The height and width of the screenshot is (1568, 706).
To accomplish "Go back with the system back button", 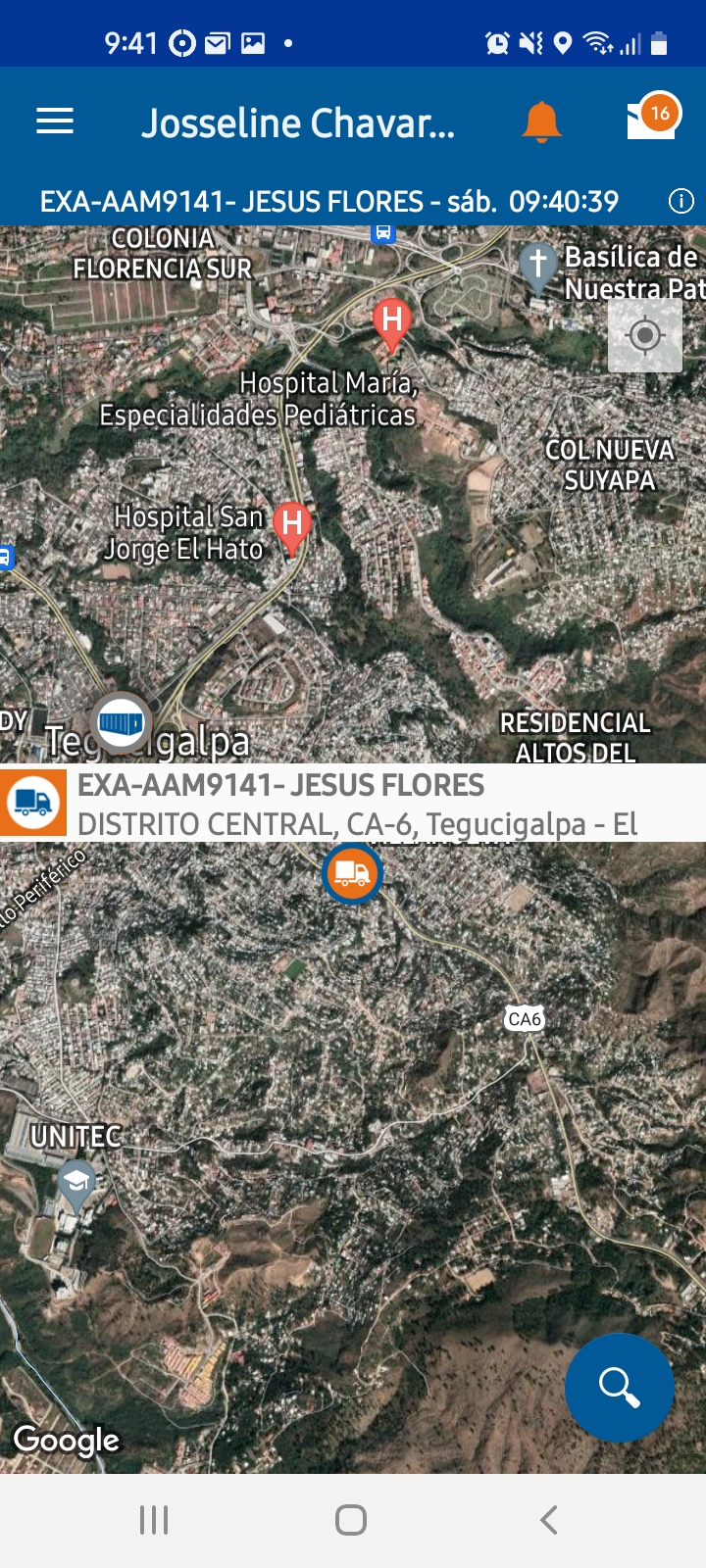I will (x=549, y=1520).
